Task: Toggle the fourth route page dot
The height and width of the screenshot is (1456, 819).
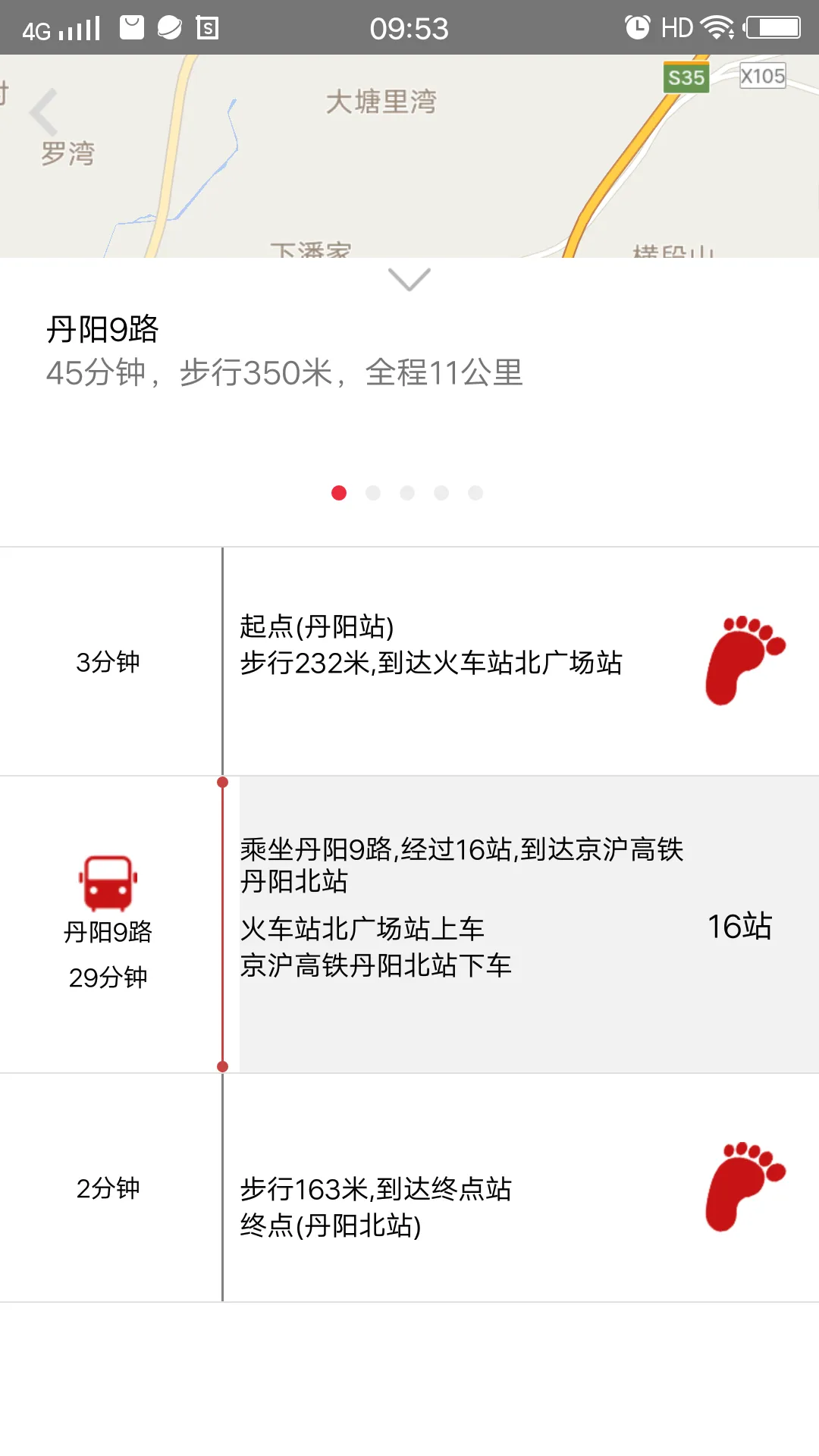Action: [441, 492]
